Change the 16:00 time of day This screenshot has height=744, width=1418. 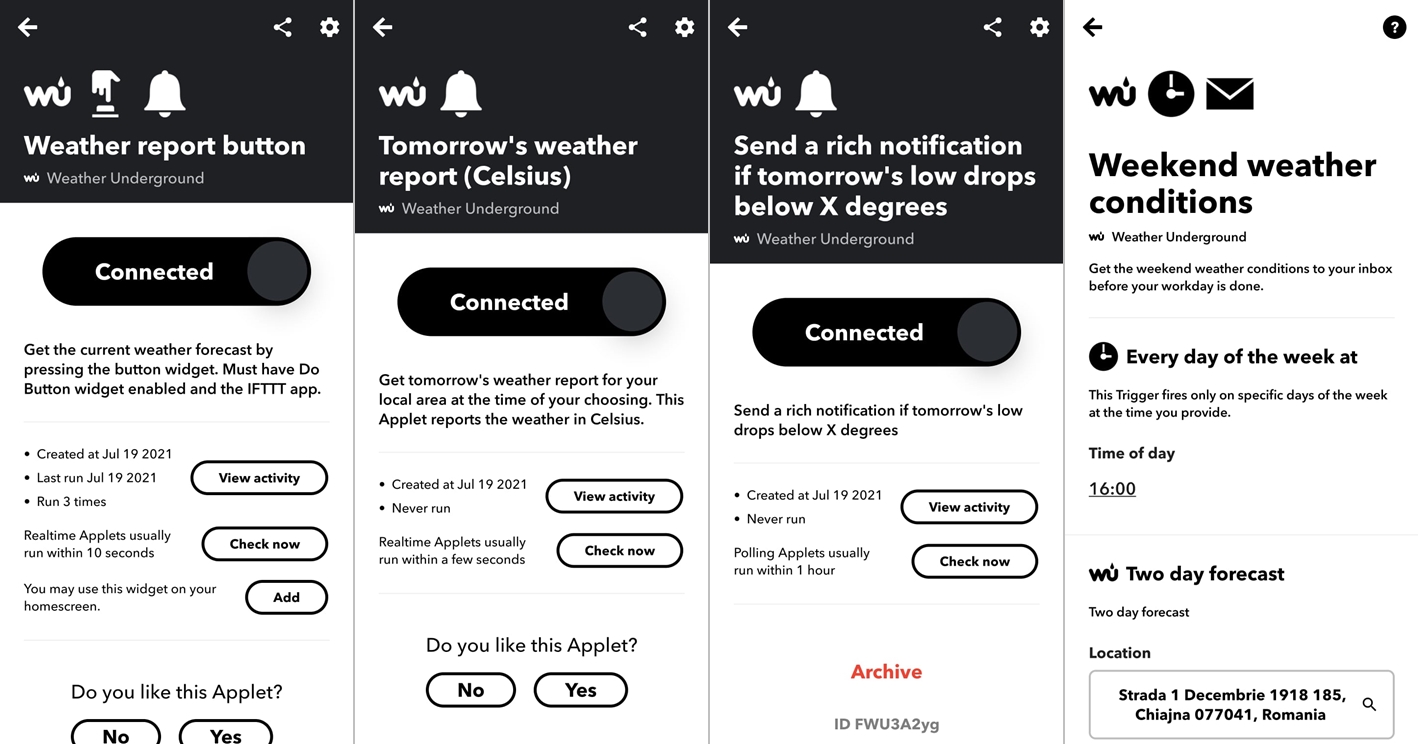coord(1112,489)
